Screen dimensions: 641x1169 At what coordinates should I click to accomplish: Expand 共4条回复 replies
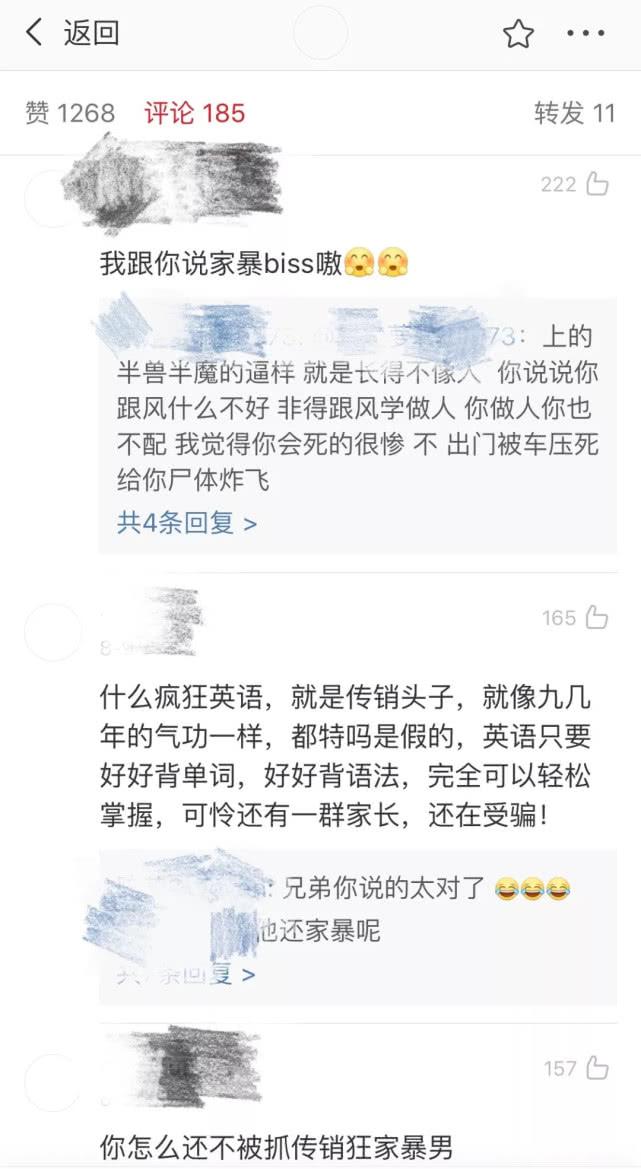[x=186, y=523]
